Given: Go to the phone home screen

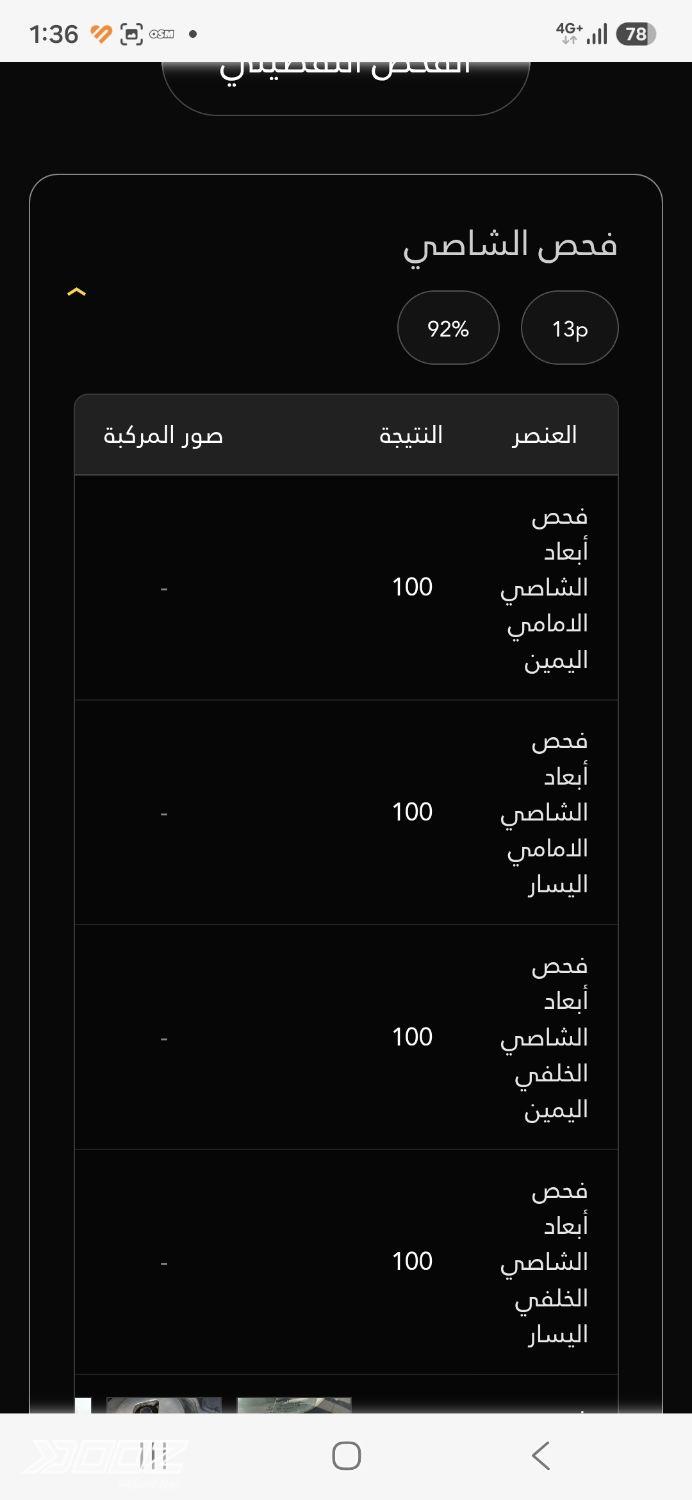Looking at the screenshot, I should pos(346,1455).
